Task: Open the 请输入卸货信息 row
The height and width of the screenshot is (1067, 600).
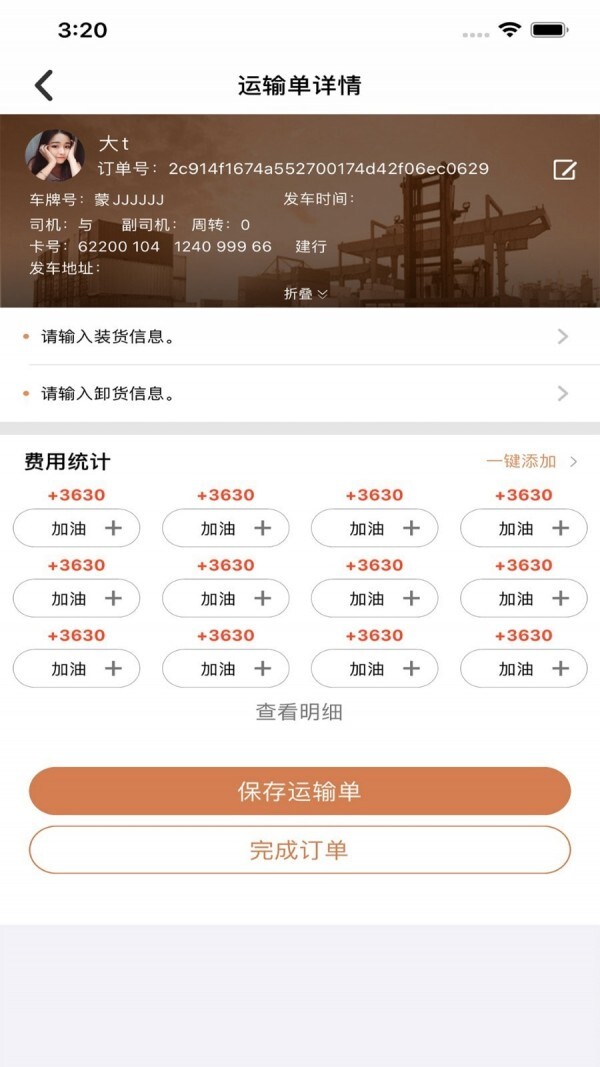Action: pos(300,394)
